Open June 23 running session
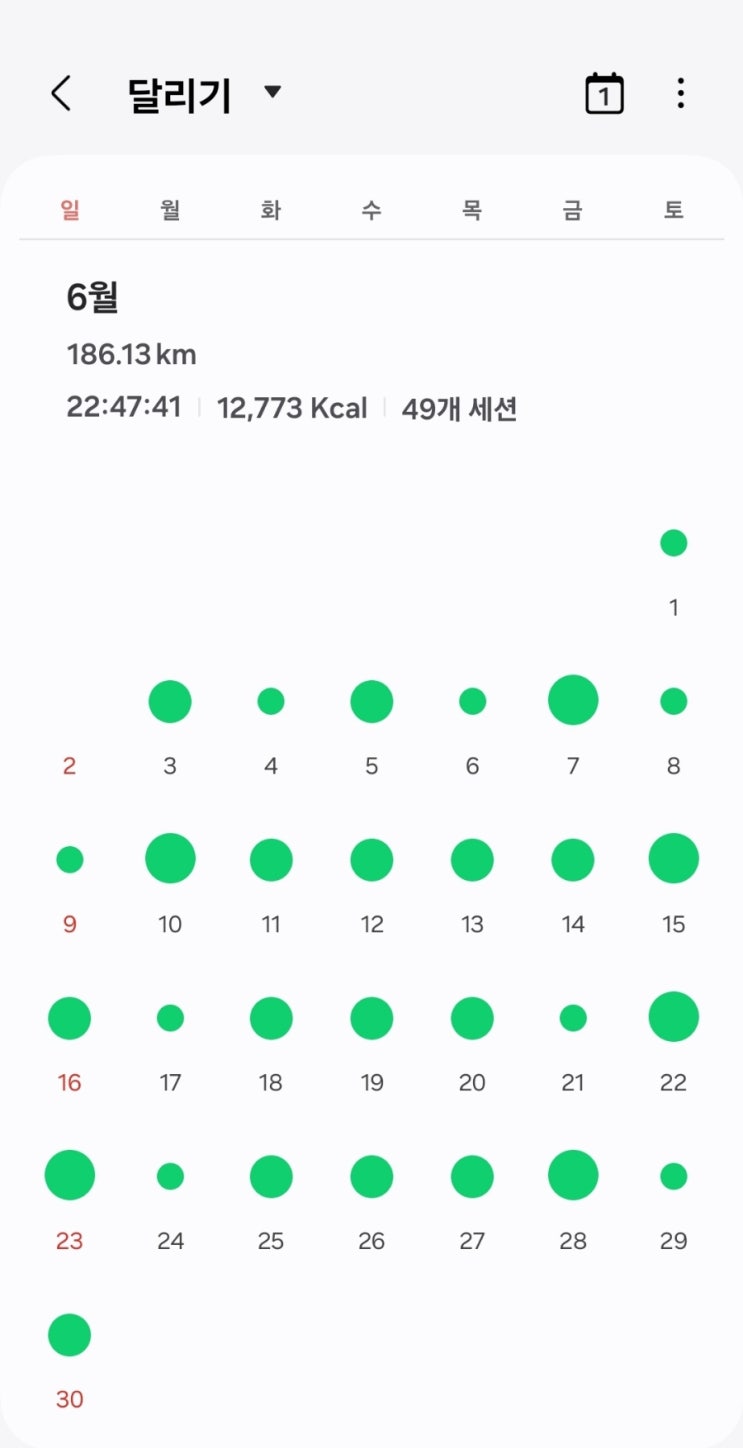 pos(70,1175)
